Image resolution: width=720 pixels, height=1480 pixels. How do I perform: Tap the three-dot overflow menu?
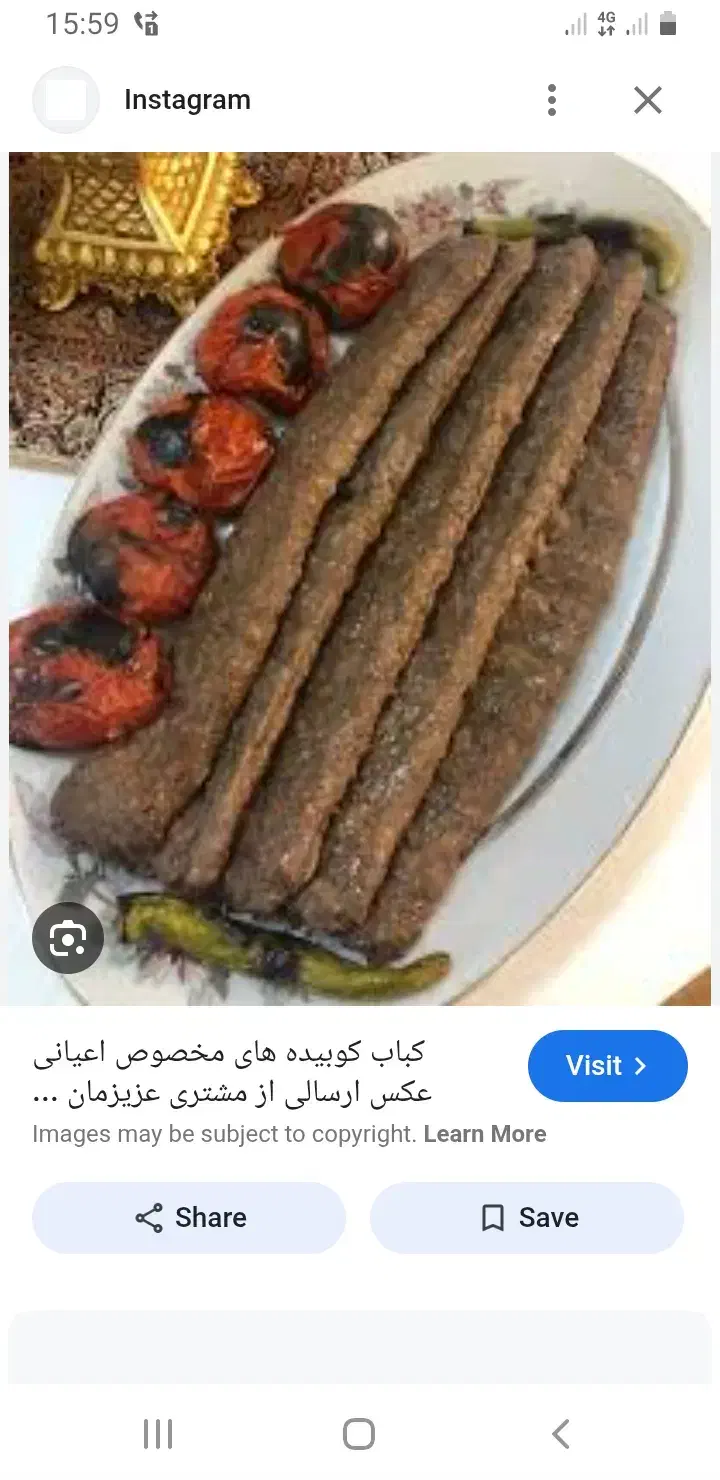[x=552, y=100]
